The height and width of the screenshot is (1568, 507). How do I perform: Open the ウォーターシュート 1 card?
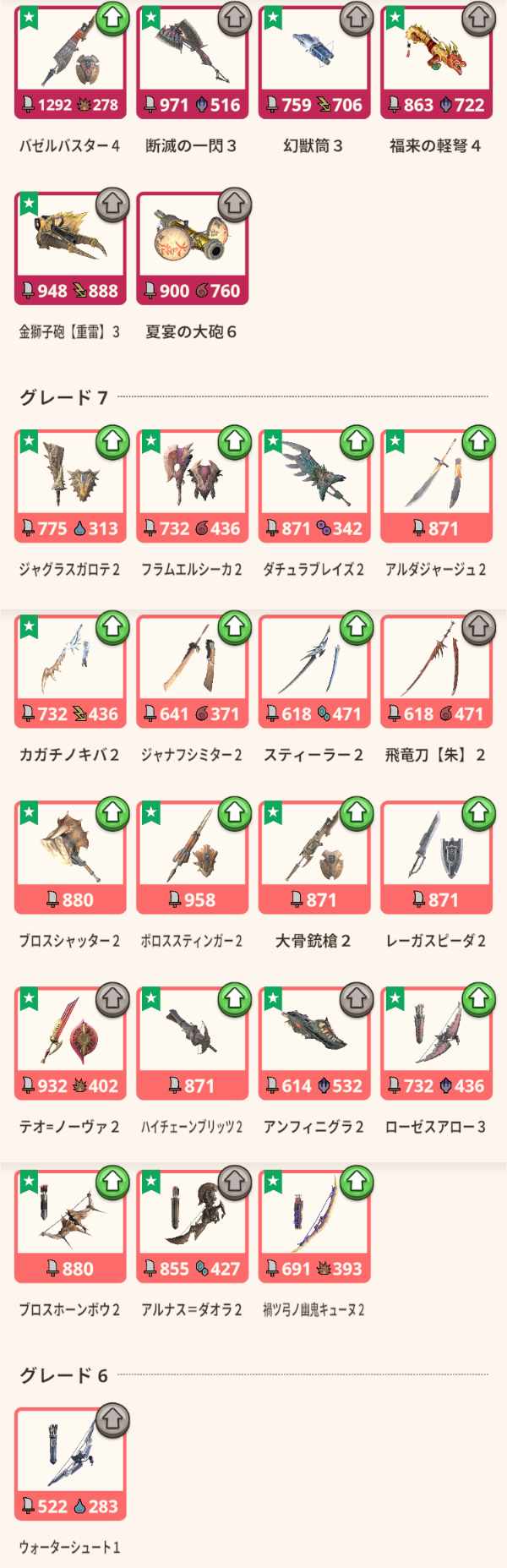tap(70, 1464)
